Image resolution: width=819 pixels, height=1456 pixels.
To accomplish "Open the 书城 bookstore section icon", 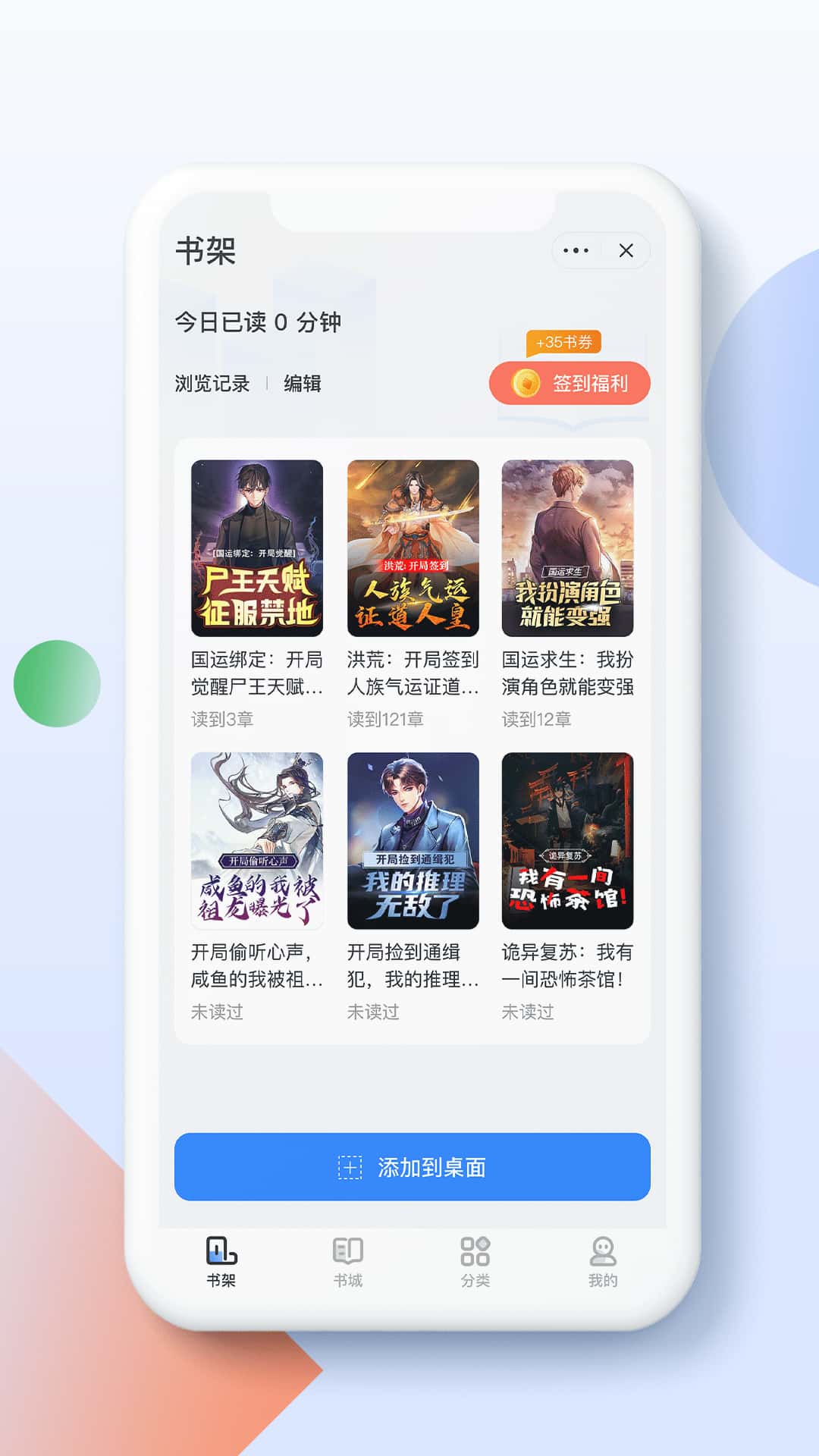I will coord(348,1247).
